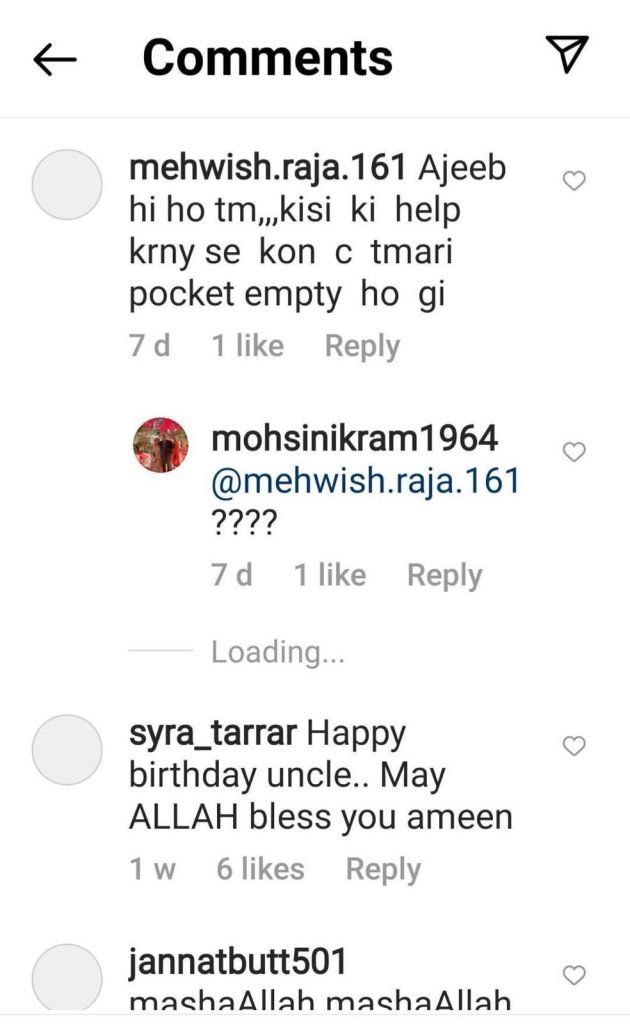
Task: Like jannatbutt501's comment
Action: pos(574,975)
